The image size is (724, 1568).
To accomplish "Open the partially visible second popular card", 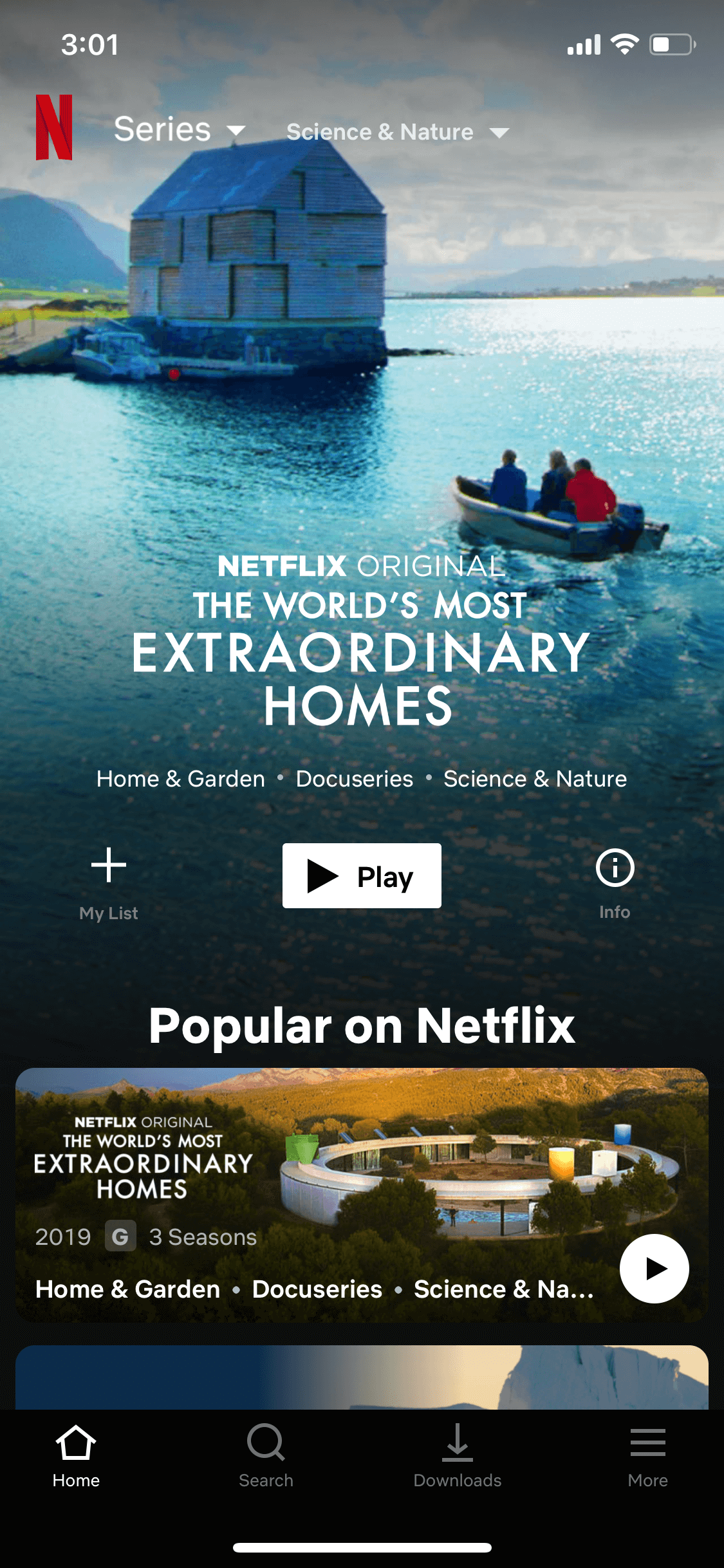I will point(362,1377).
